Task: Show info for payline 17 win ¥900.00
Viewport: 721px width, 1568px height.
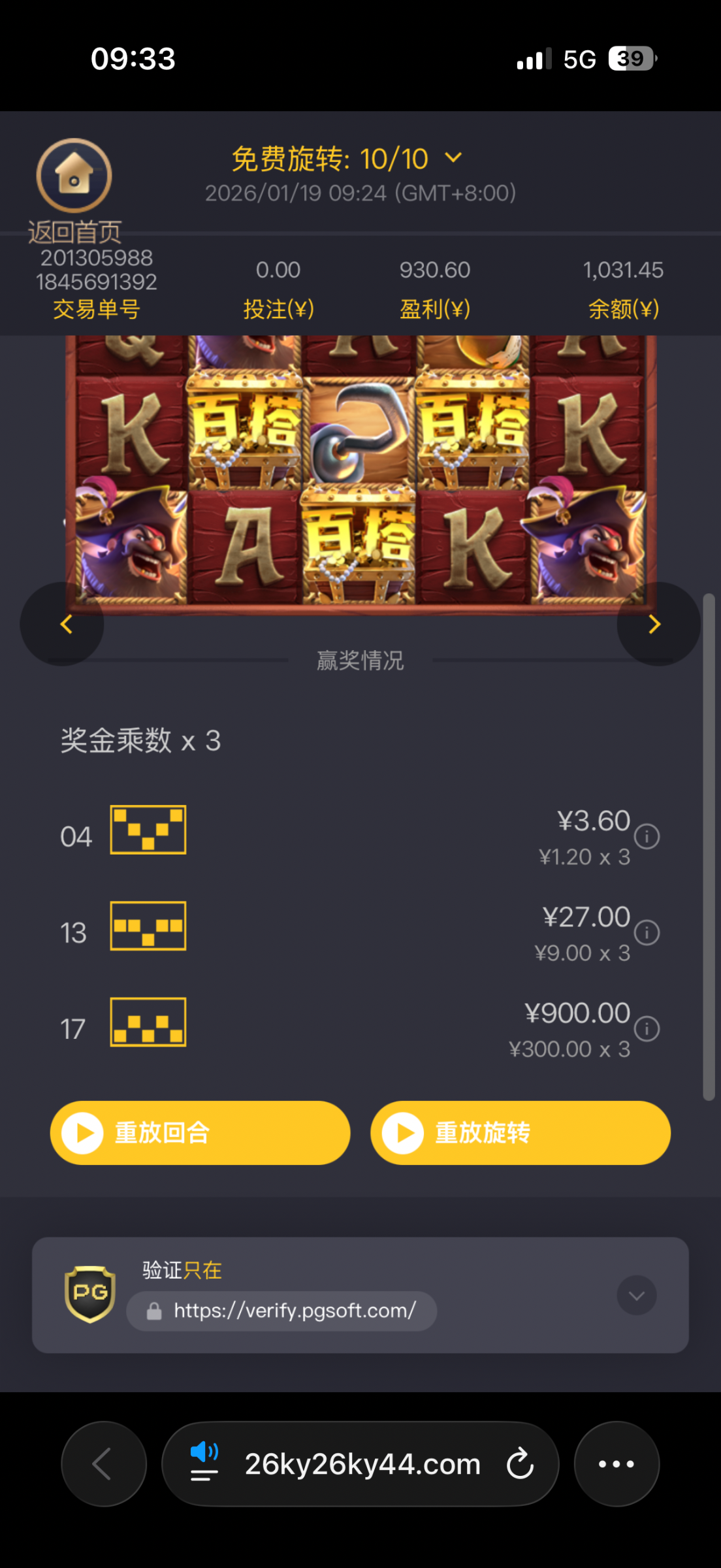Action: pos(647,1028)
